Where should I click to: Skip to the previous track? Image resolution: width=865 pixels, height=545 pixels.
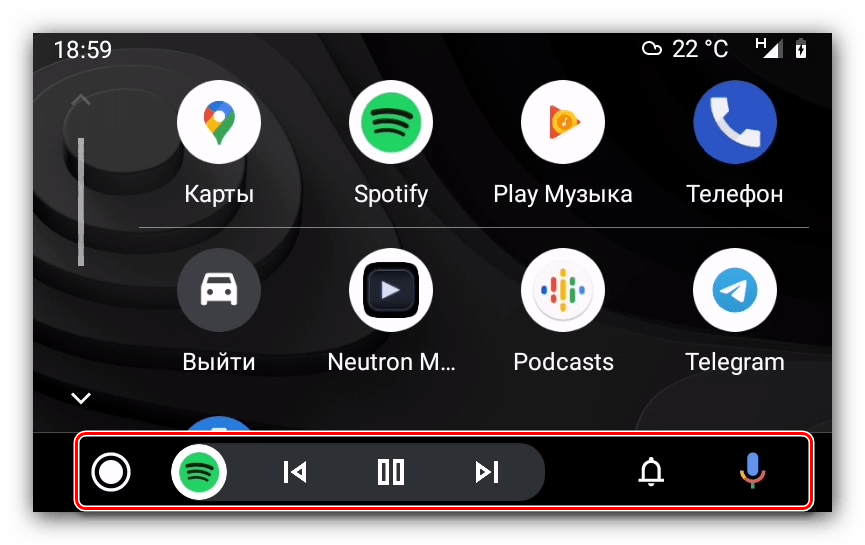[x=295, y=472]
